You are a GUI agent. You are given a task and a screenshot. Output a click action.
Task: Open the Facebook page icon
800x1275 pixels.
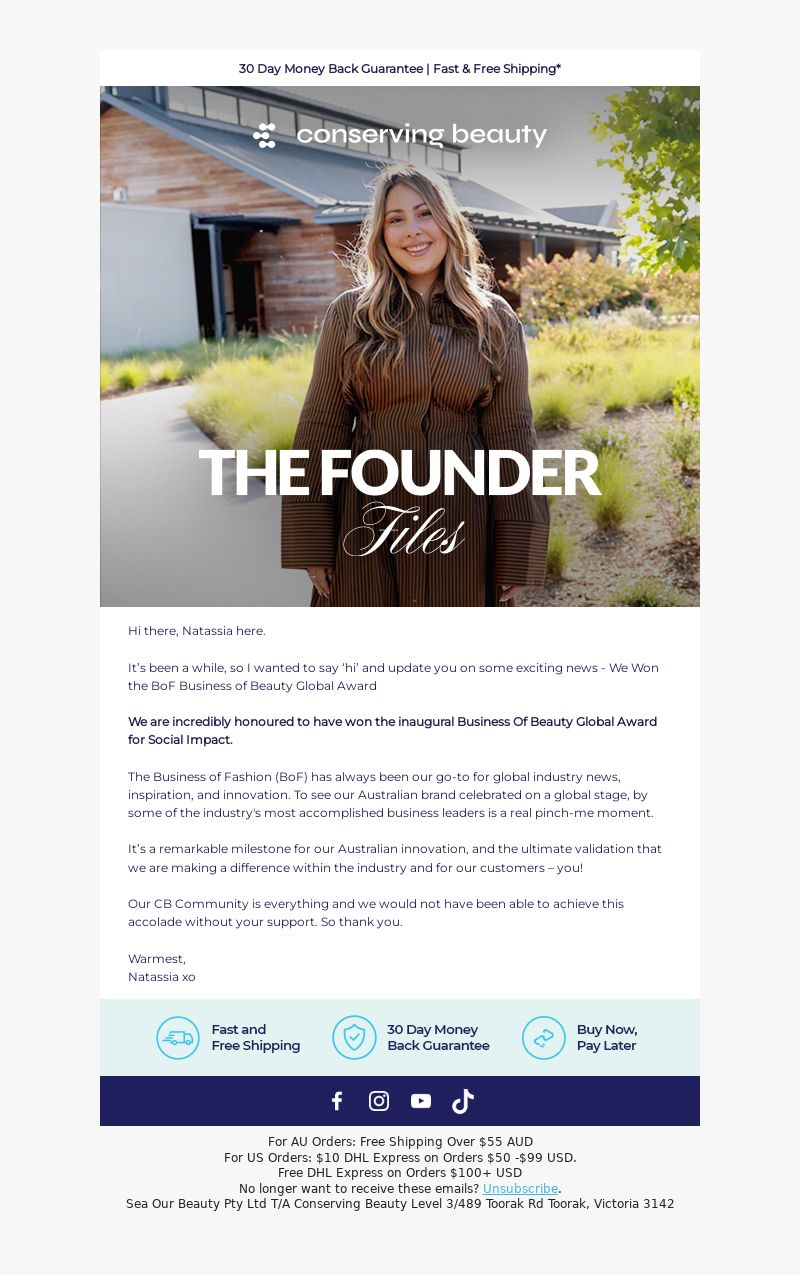point(337,1101)
